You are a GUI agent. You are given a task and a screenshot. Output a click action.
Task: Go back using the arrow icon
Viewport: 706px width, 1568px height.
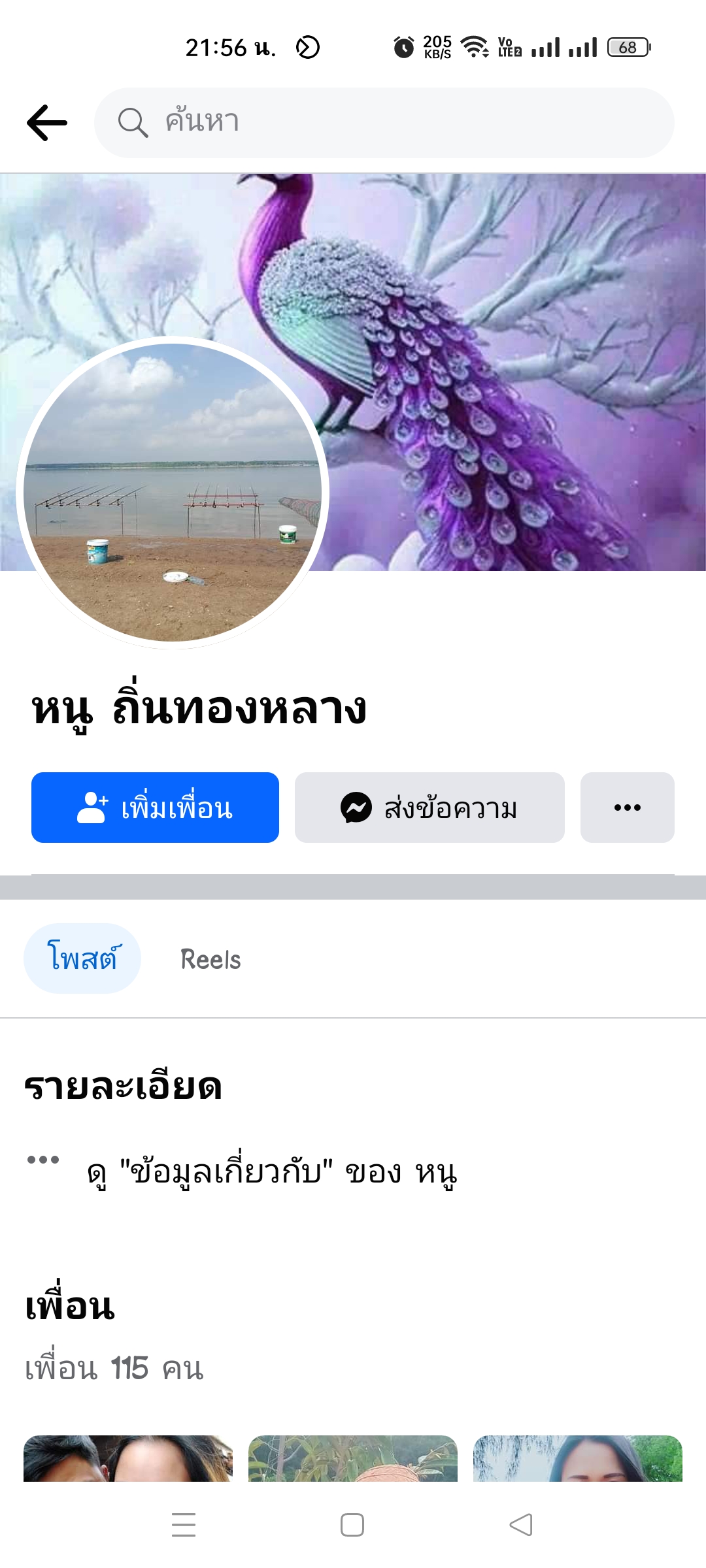tap(47, 122)
